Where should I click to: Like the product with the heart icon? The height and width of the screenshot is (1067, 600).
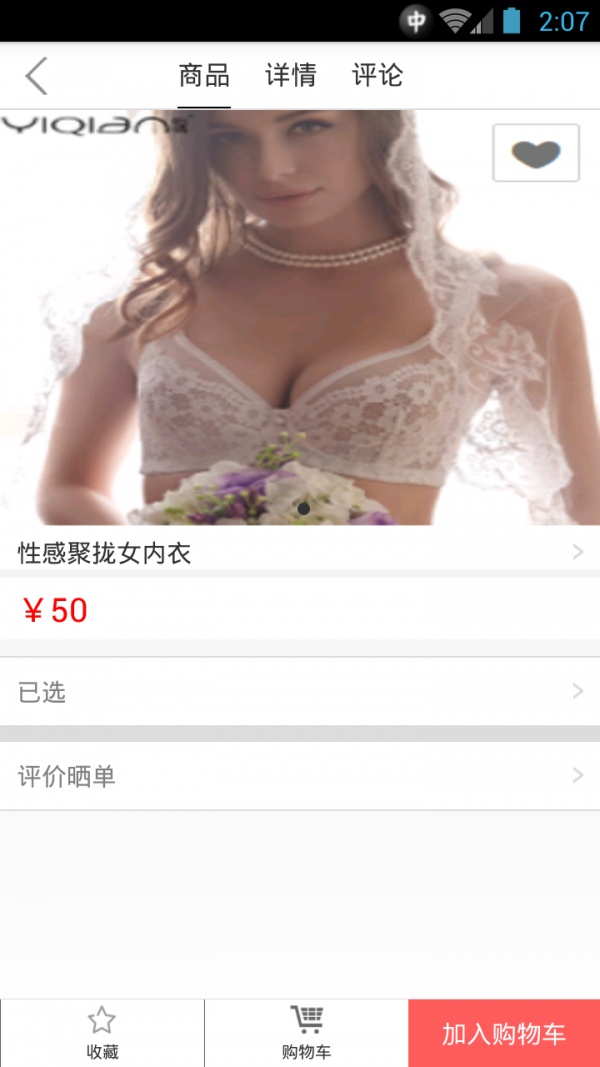point(536,153)
